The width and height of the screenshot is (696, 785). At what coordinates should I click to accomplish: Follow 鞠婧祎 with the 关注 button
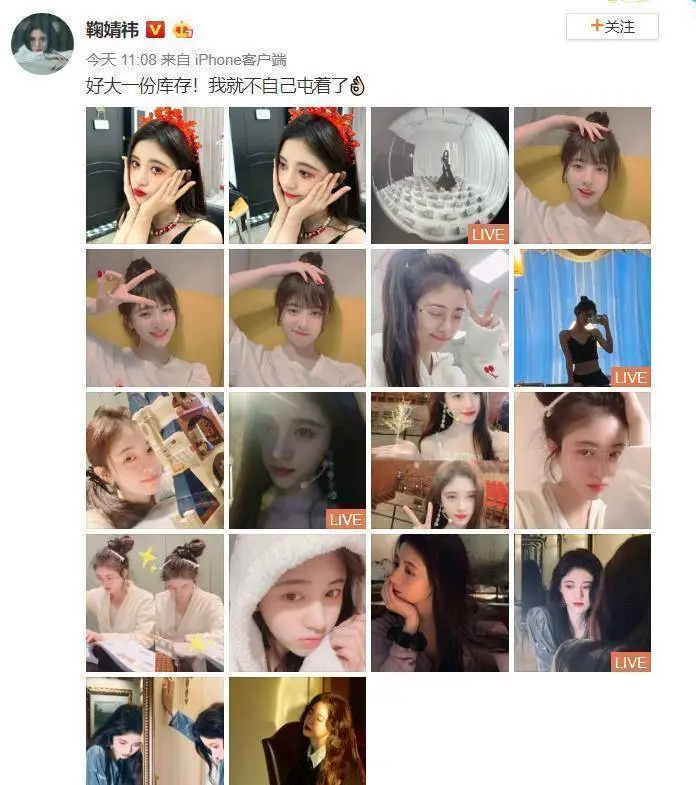coord(612,27)
